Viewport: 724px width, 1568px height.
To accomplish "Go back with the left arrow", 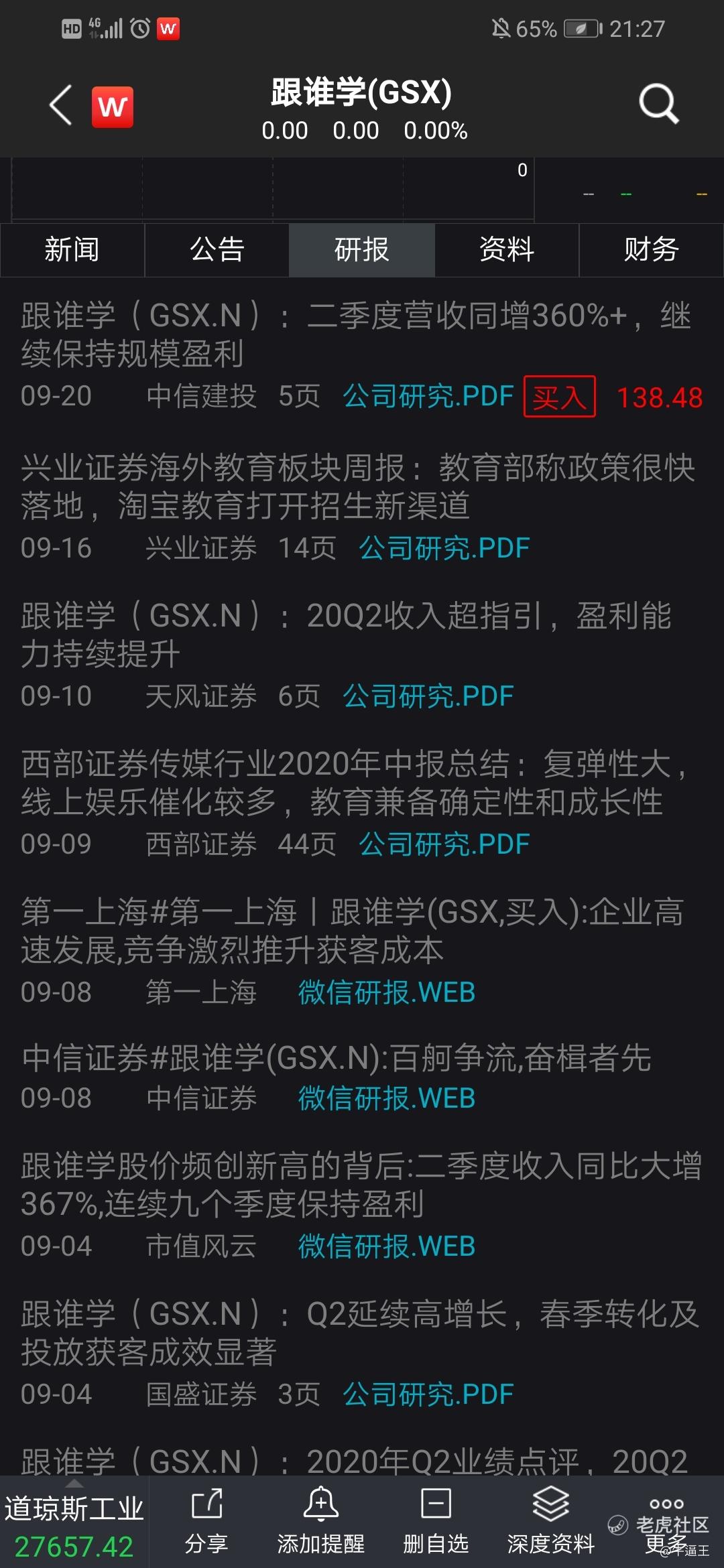I will (x=61, y=105).
